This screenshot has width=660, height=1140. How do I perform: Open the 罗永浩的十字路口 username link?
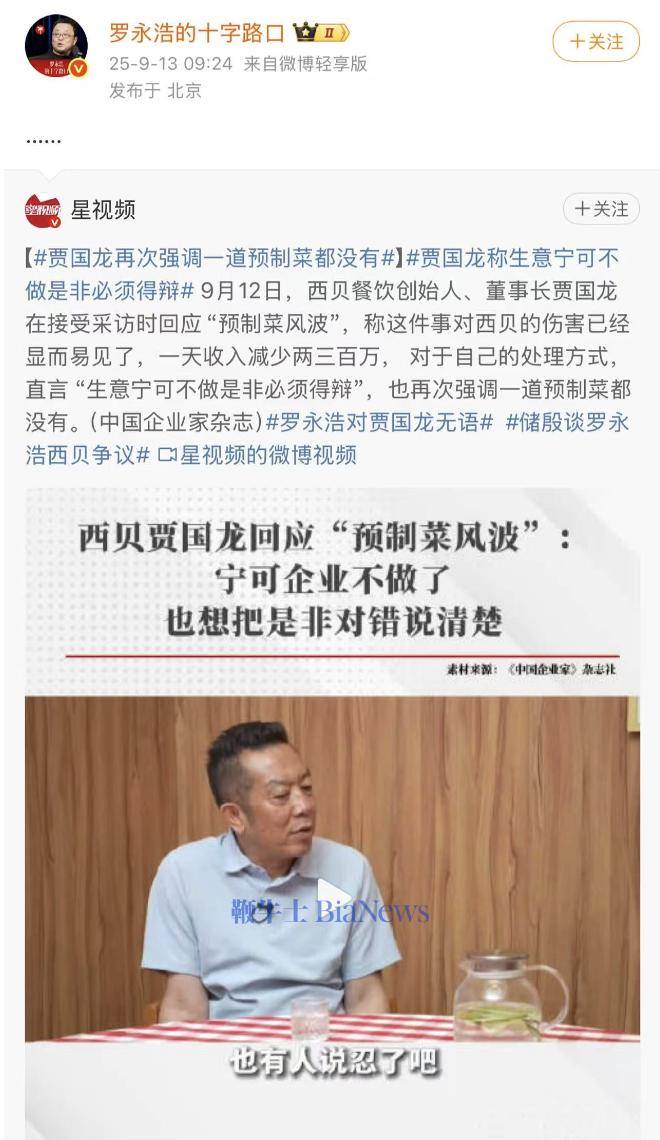tap(197, 33)
